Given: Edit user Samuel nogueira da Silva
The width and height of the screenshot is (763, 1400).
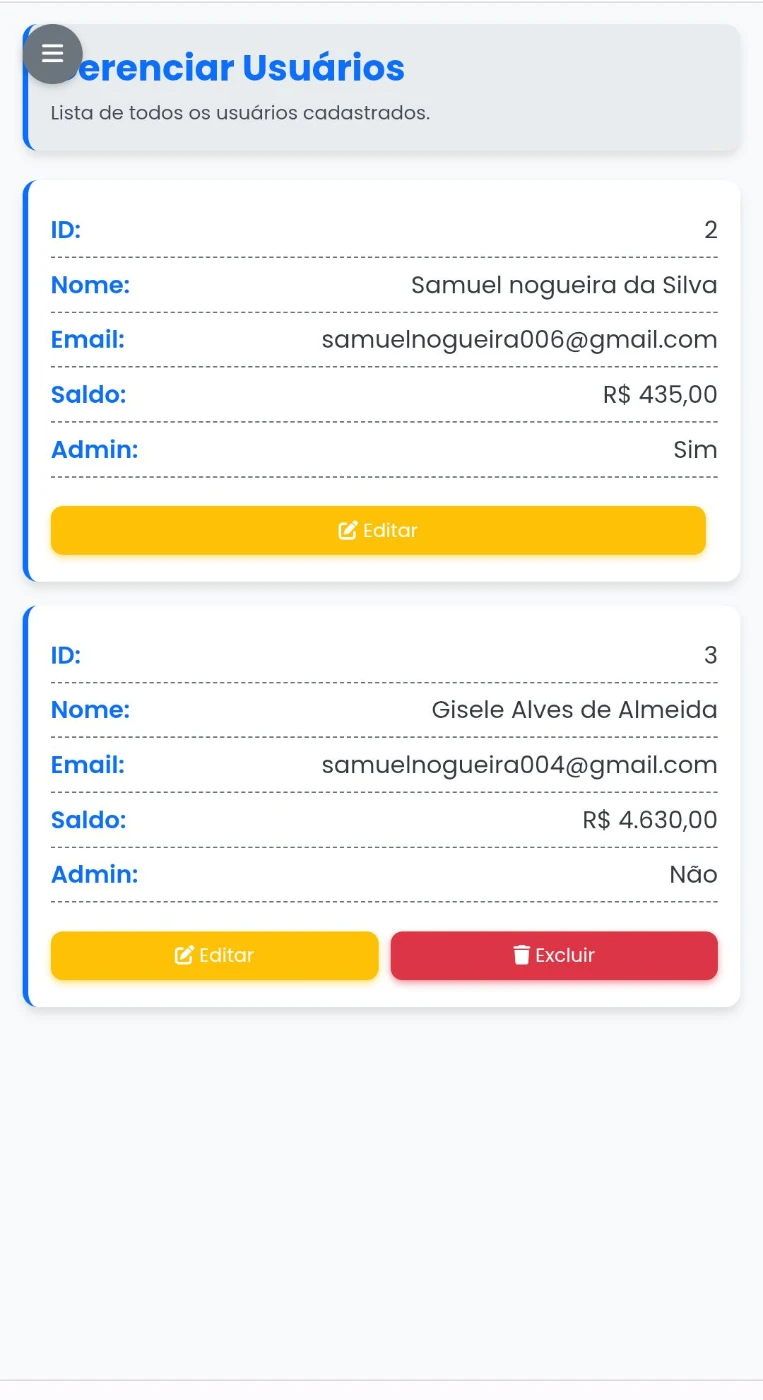Looking at the screenshot, I should [378, 530].
